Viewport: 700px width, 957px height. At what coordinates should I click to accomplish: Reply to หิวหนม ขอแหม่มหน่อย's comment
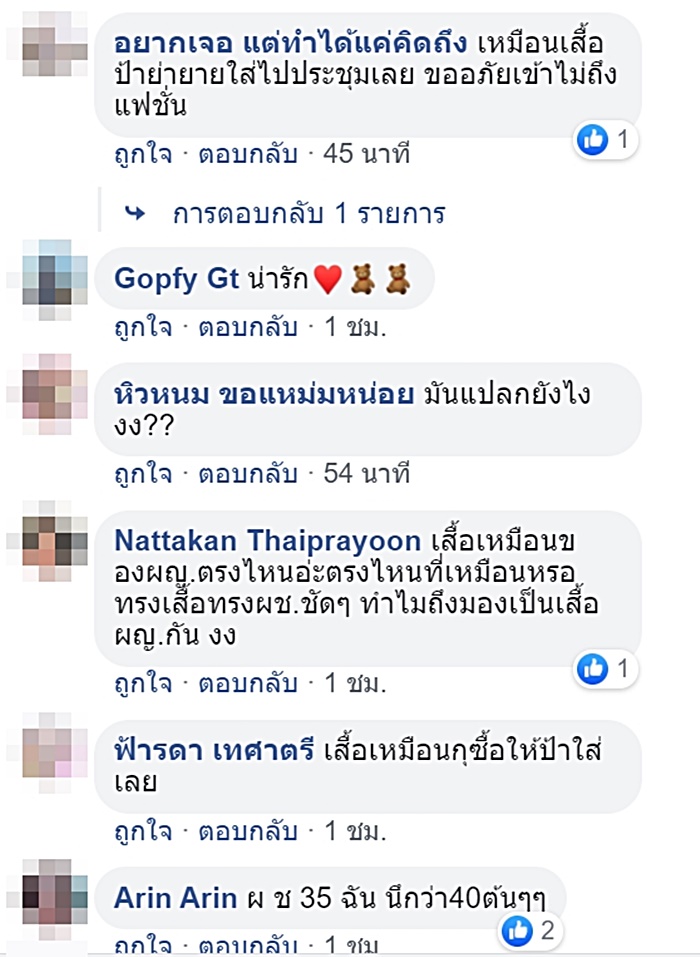[x=247, y=473]
